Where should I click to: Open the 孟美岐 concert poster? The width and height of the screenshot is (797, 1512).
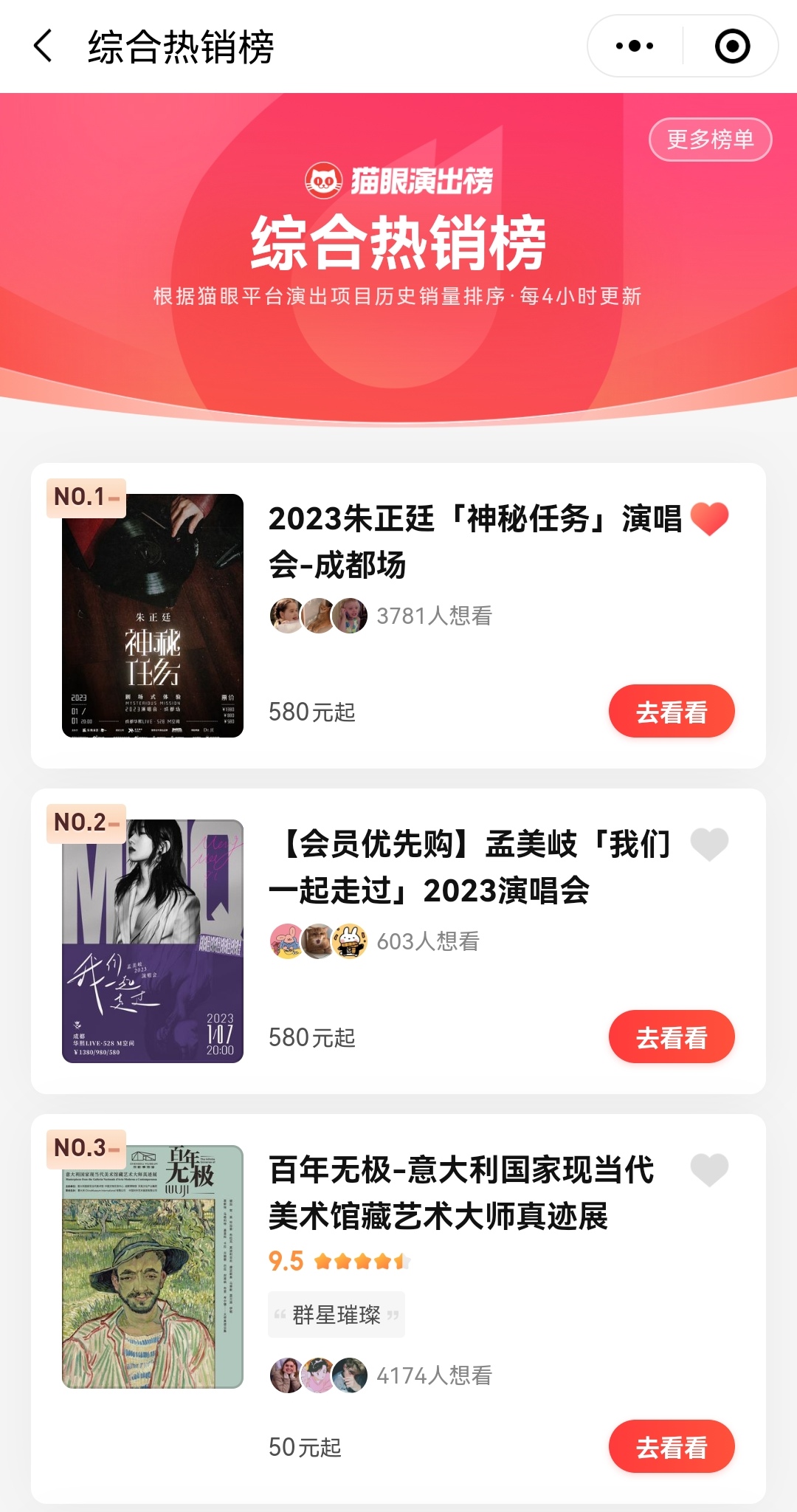tap(153, 941)
